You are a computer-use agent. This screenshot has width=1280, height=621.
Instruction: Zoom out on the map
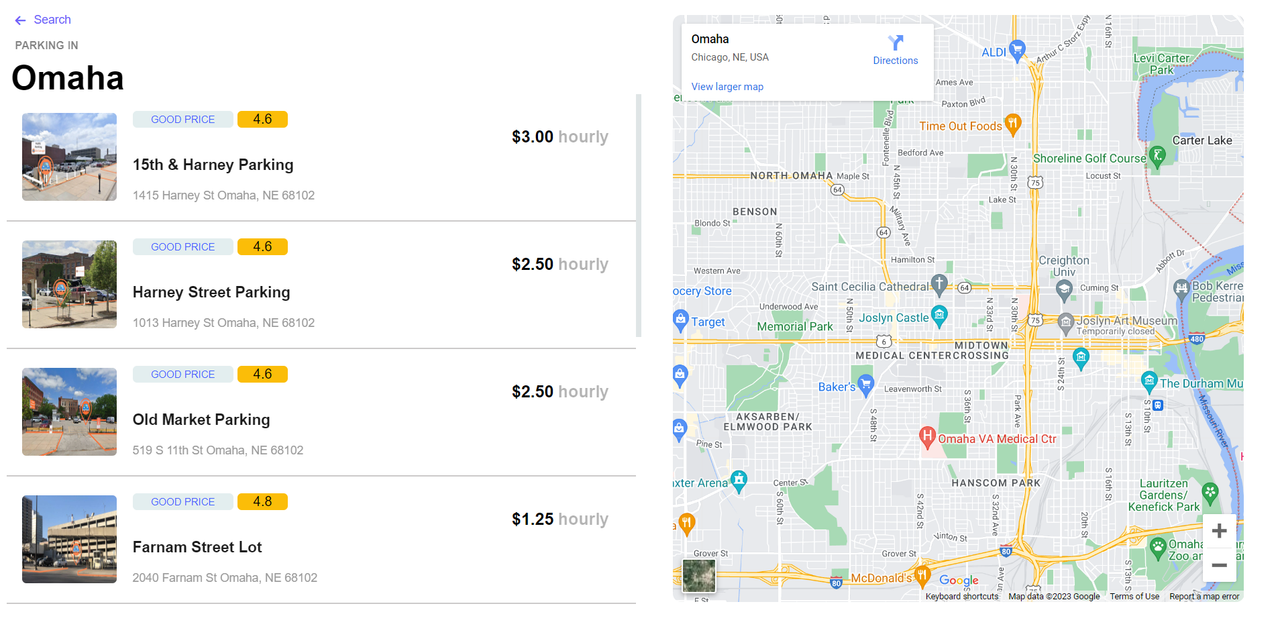tap(1219, 565)
